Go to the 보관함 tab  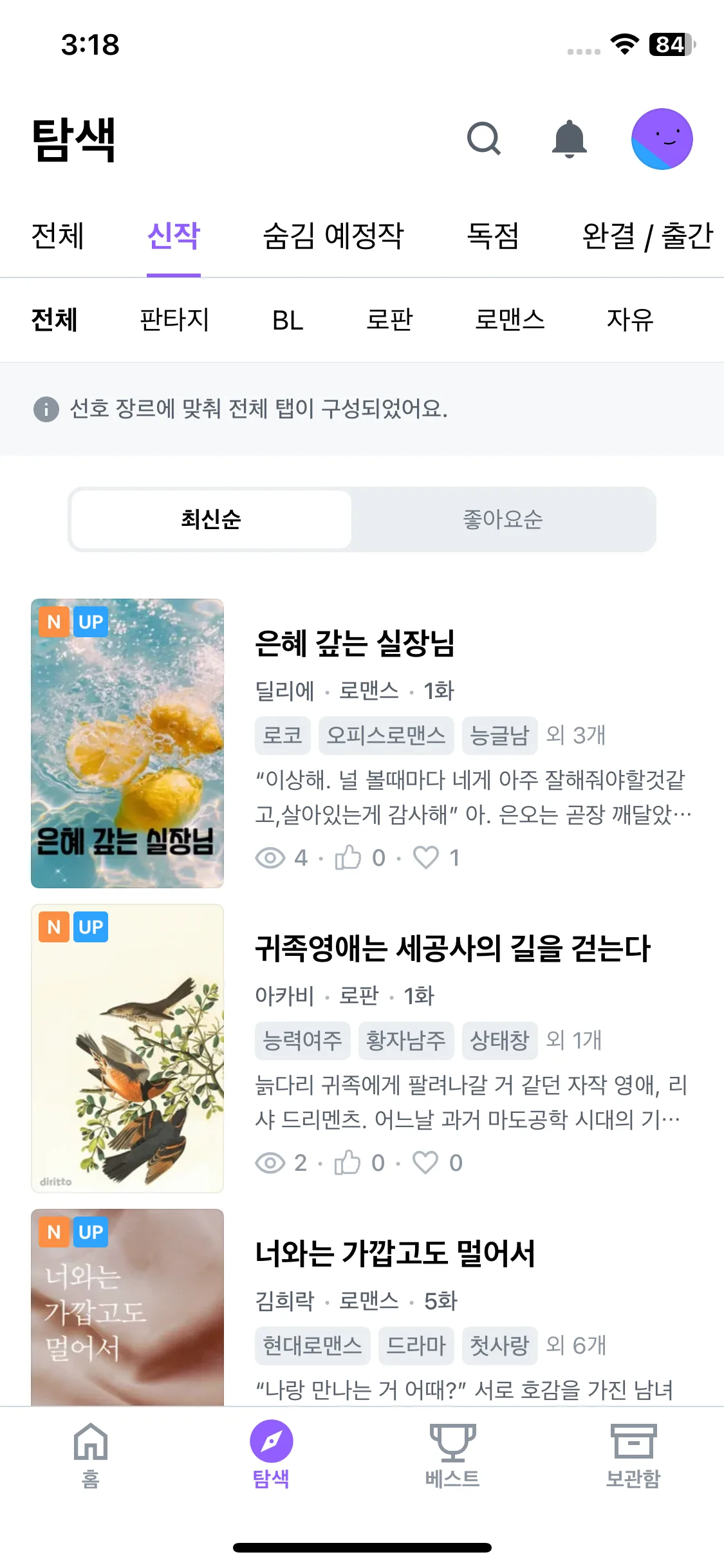click(633, 1456)
